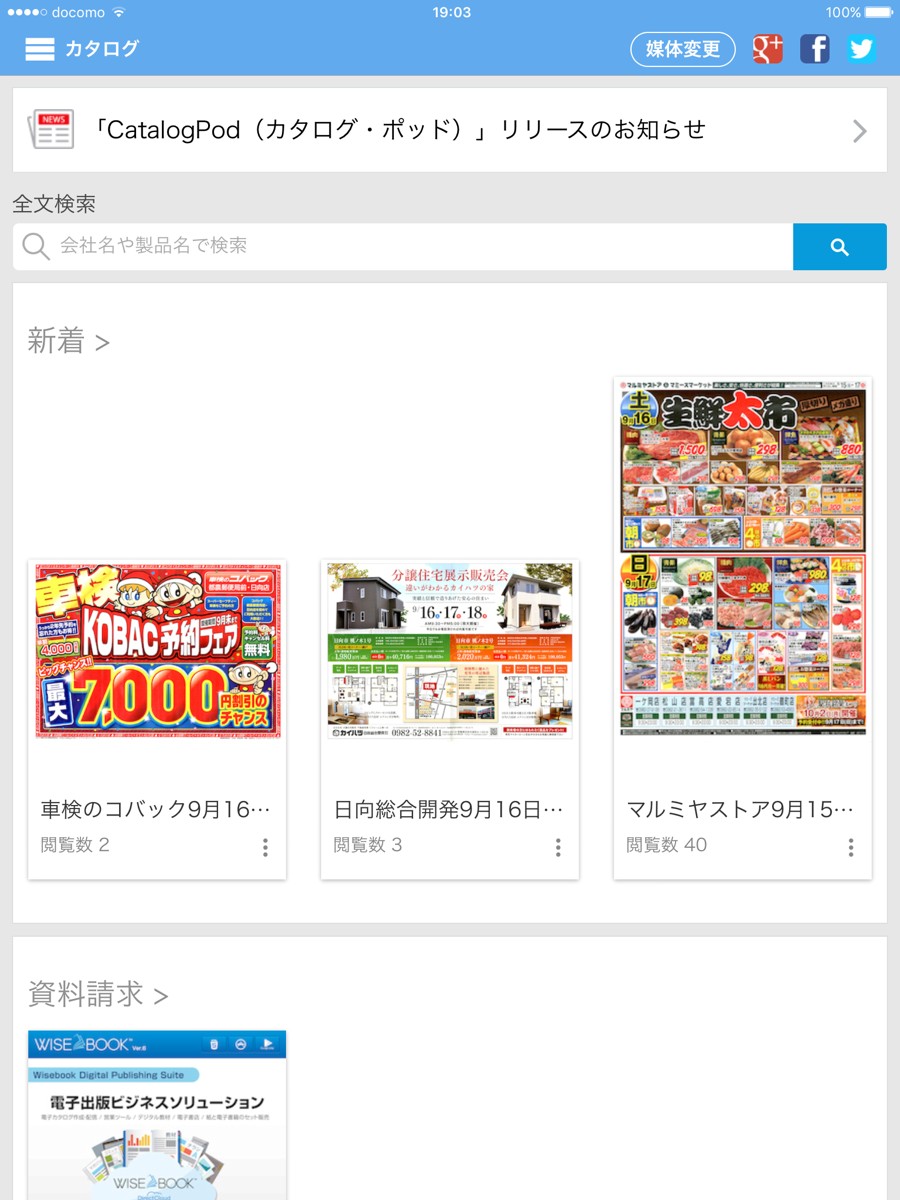Open overflow menu on マルミヤストア card
The height and width of the screenshot is (1200, 900).
pyautogui.click(x=851, y=848)
